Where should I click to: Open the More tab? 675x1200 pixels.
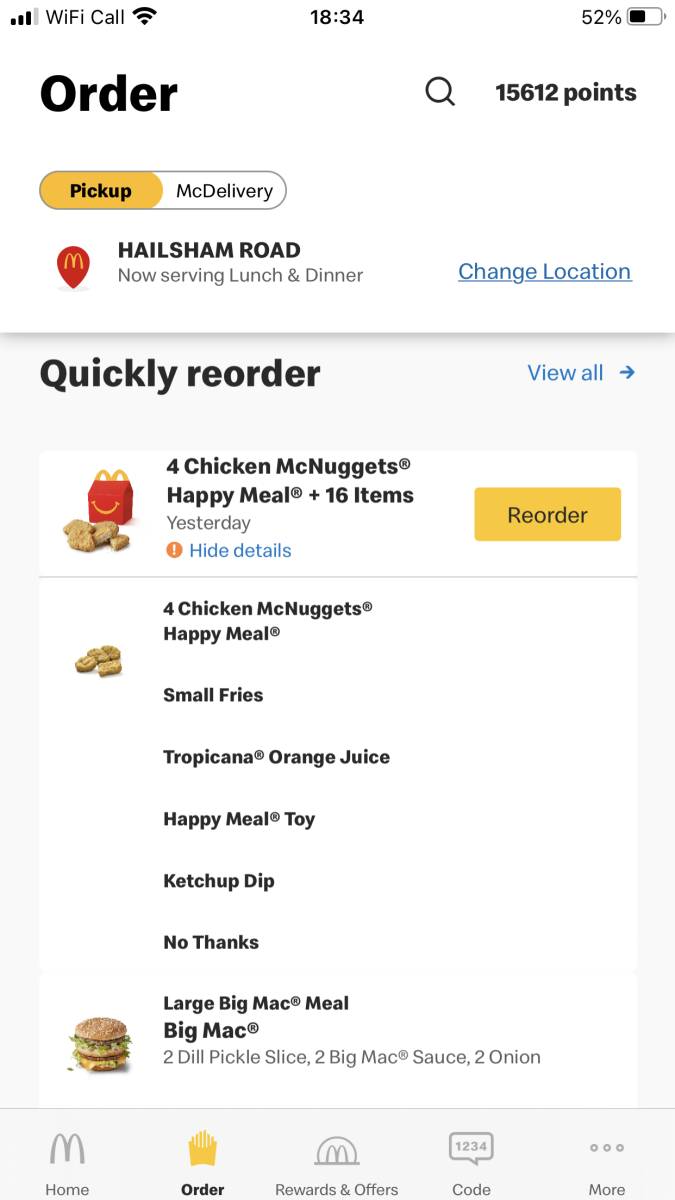(607, 1162)
